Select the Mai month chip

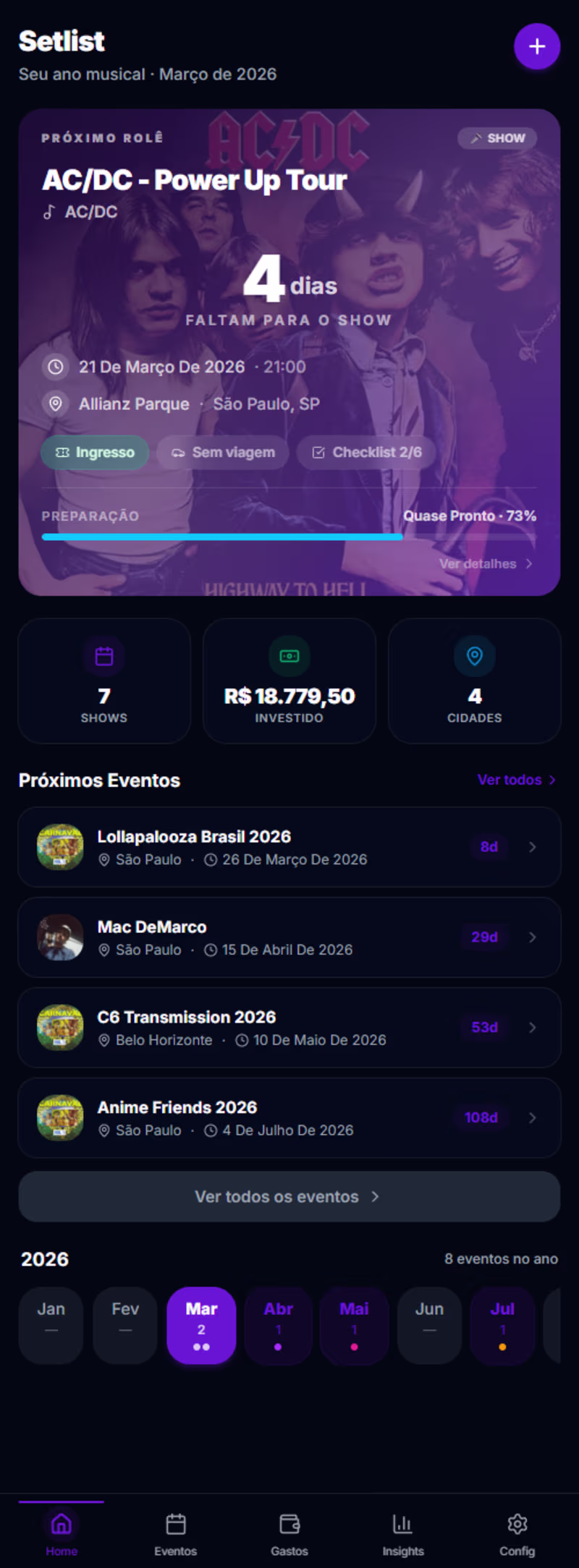pyautogui.click(x=354, y=1325)
